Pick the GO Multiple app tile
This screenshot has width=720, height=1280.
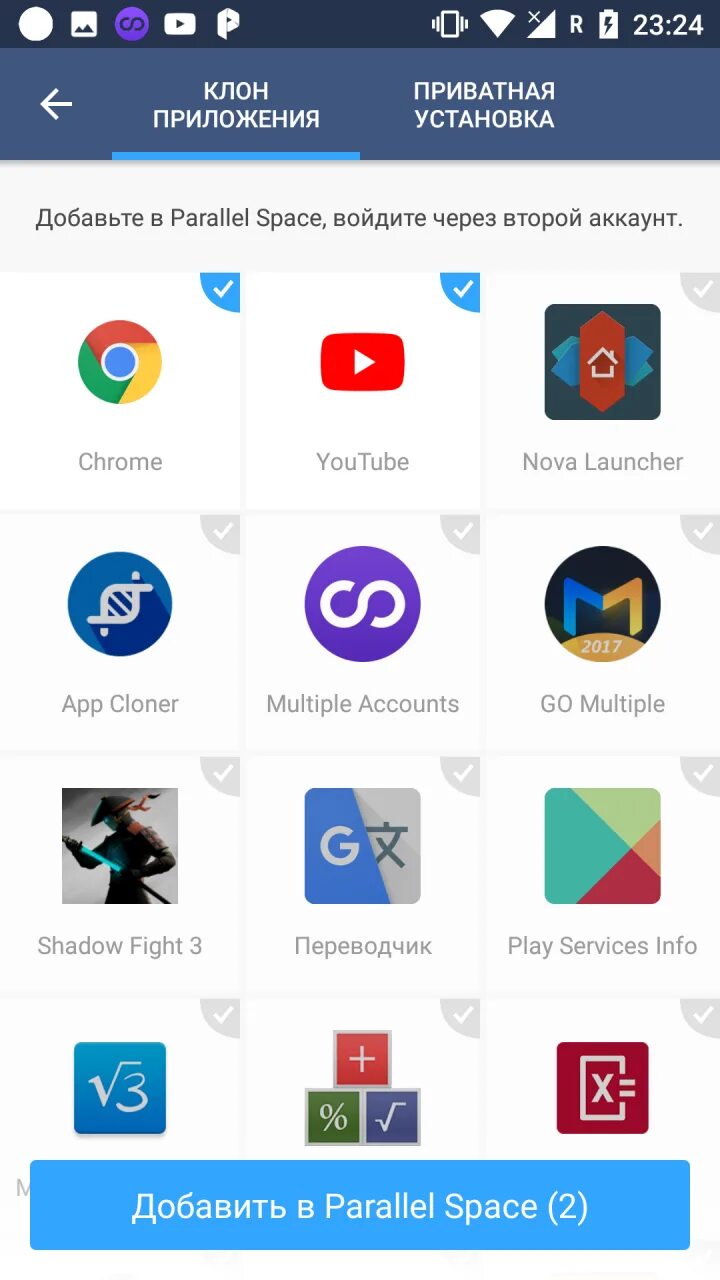[602, 632]
